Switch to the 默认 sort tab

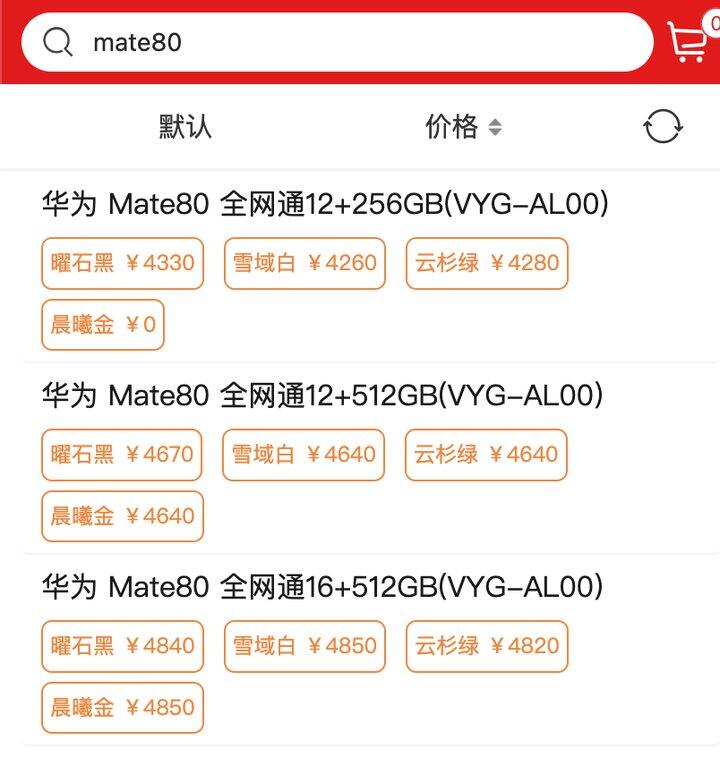pyautogui.click(x=185, y=127)
